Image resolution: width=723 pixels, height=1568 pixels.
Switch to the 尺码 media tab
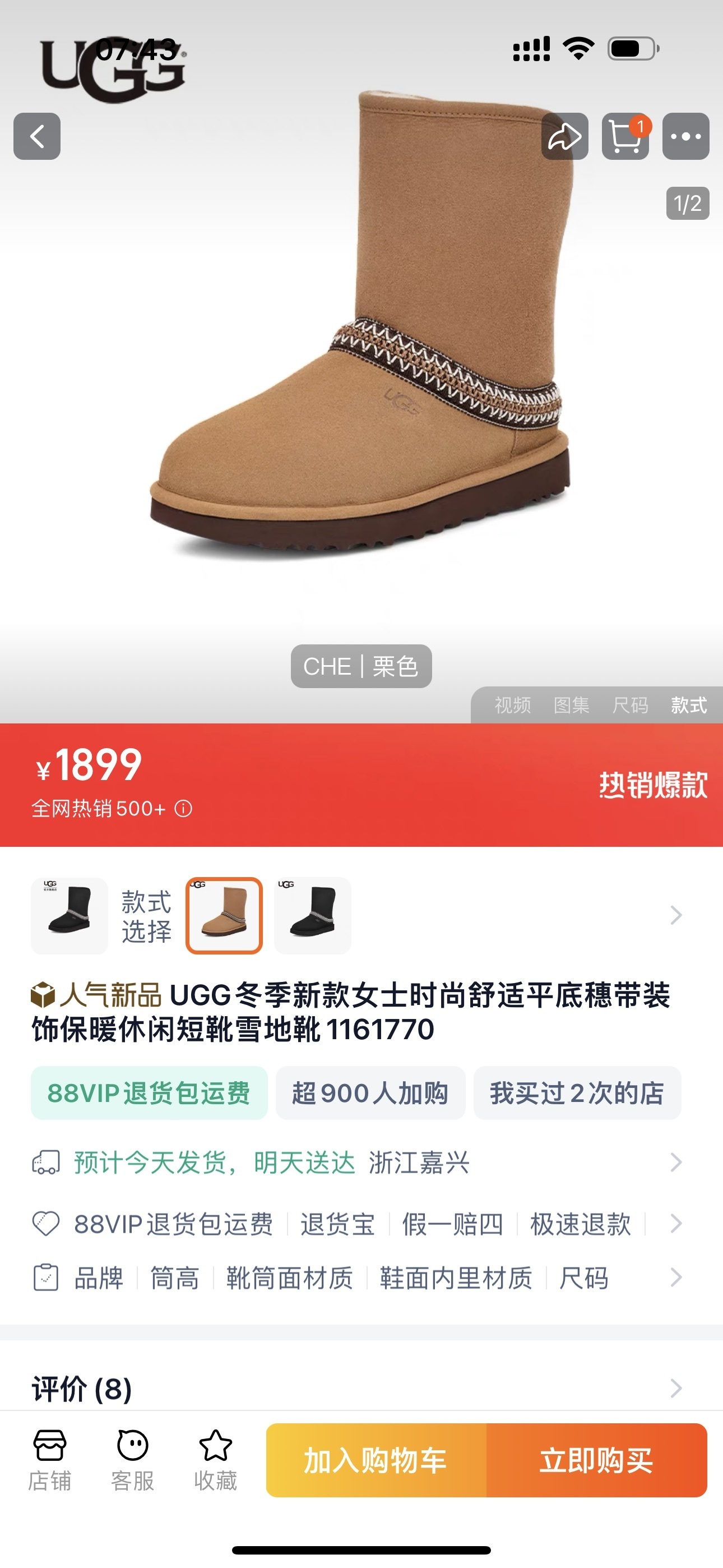(630, 705)
